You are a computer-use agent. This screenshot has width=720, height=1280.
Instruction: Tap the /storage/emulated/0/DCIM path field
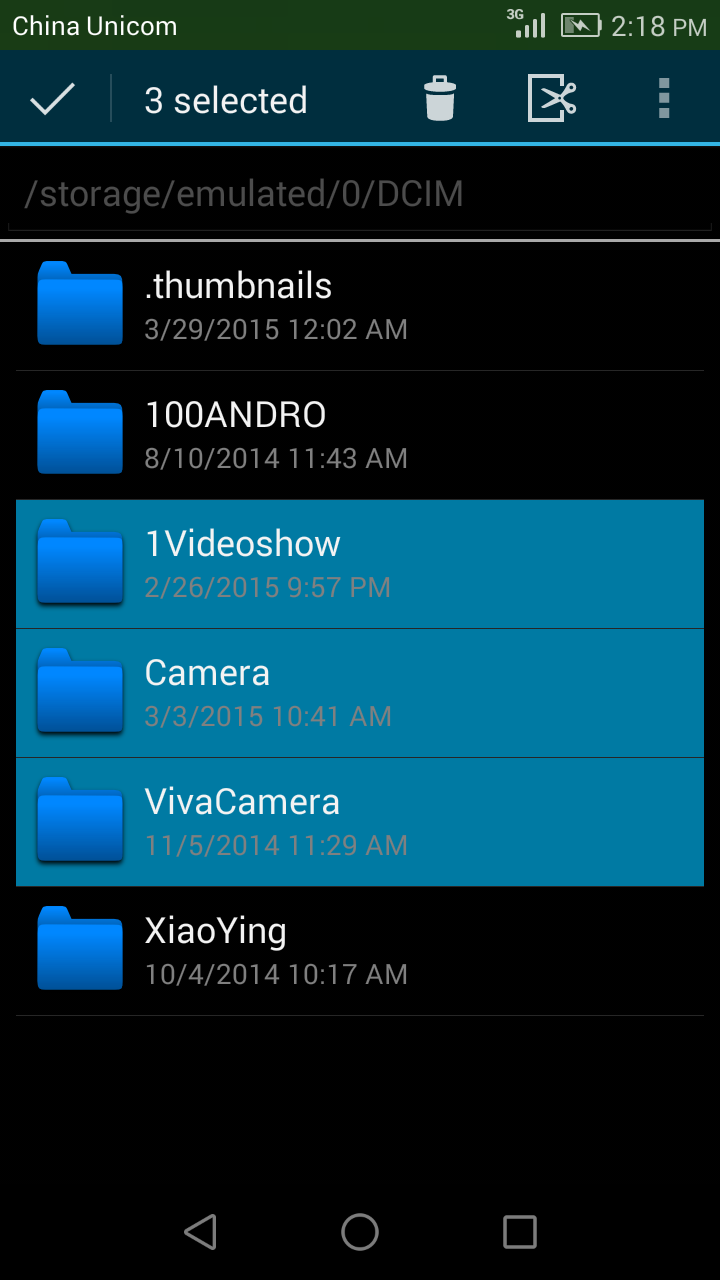(360, 194)
